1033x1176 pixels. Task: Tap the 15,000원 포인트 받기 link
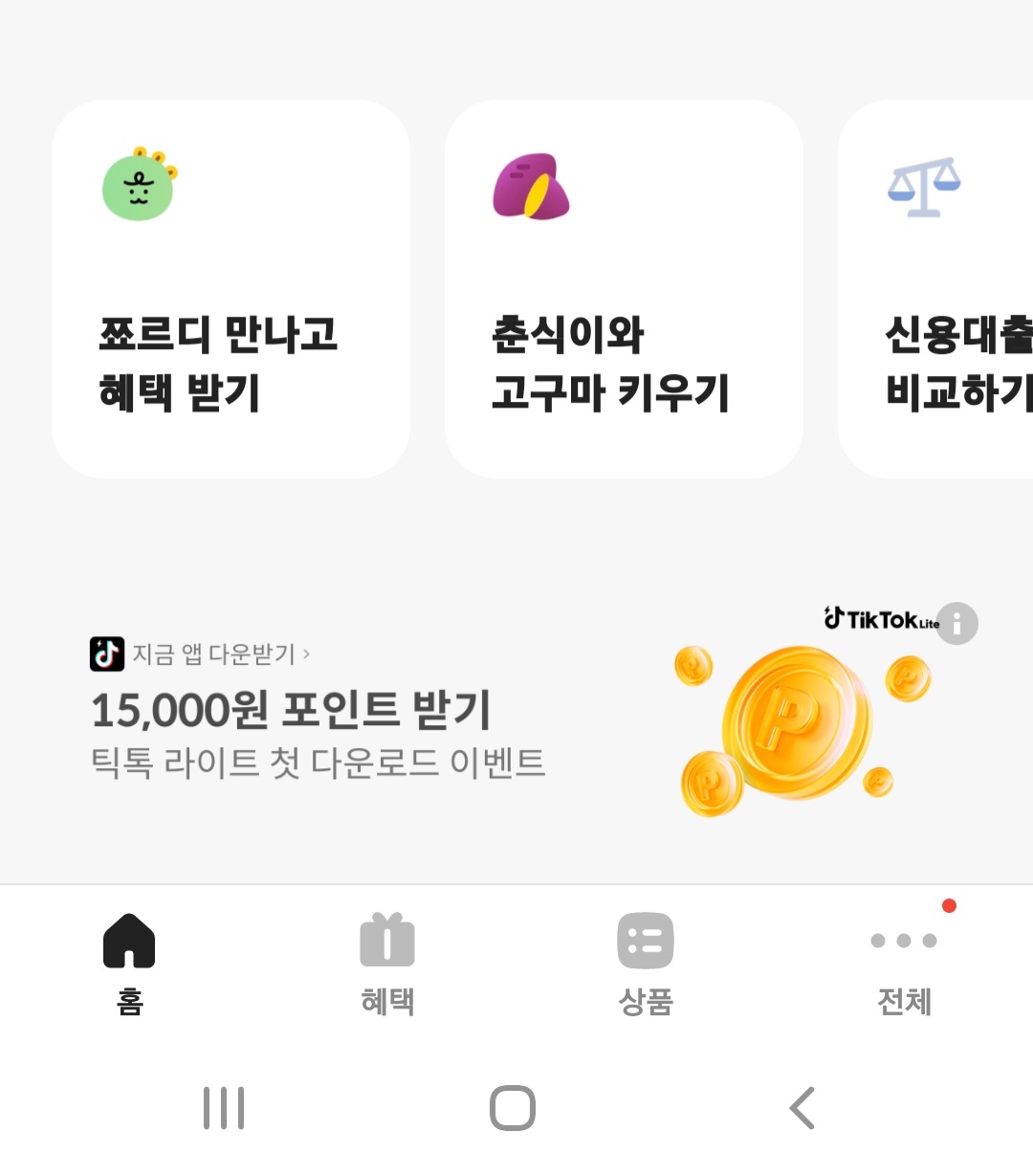pyautogui.click(x=291, y=710)
